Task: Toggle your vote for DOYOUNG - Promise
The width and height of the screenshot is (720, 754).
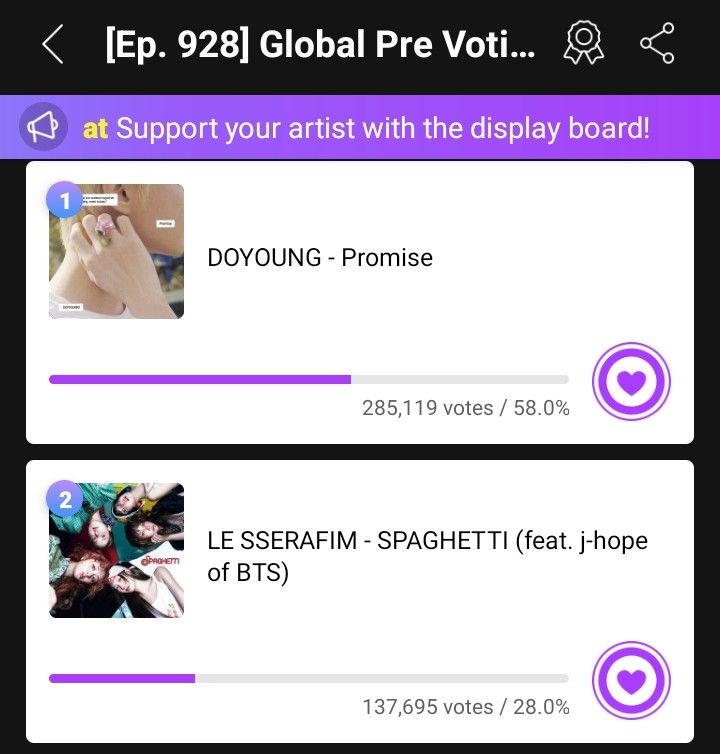Action: (631, 381)
